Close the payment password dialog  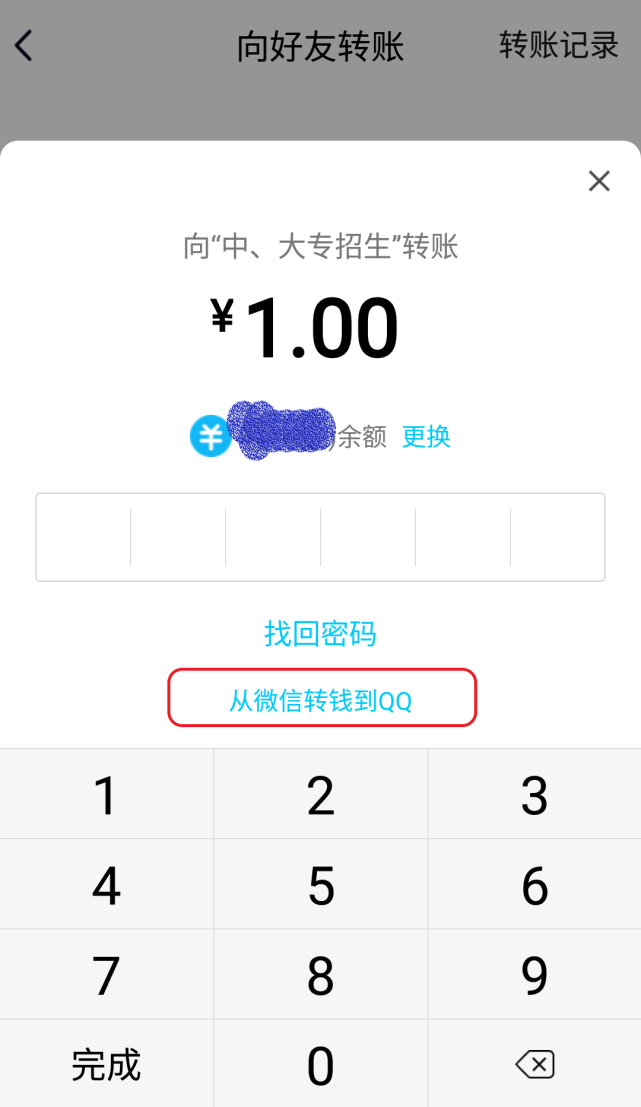[x=599, y=181]
